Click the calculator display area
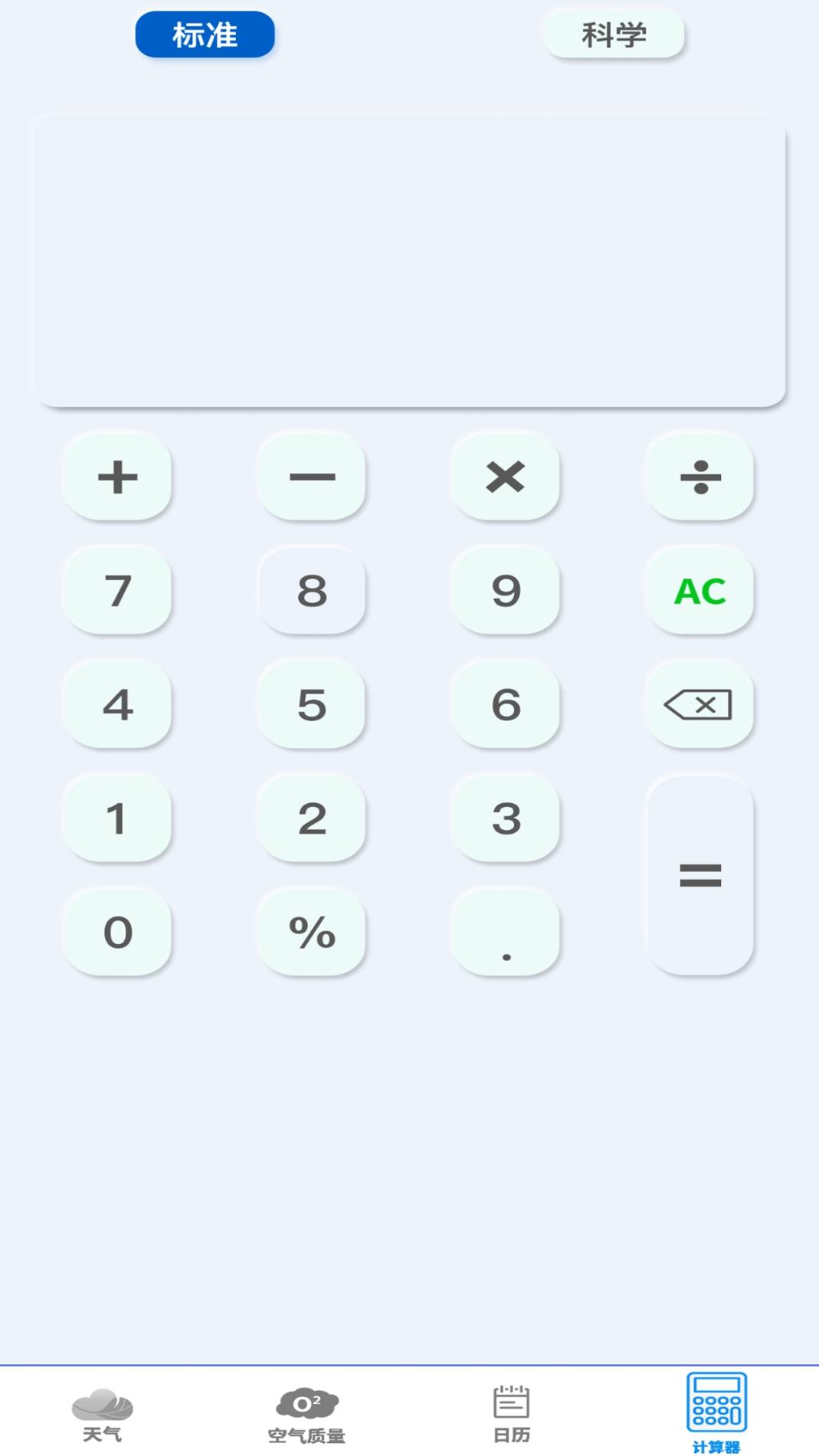The width and height of the screenshot is (819, 1456). point(409,257)
